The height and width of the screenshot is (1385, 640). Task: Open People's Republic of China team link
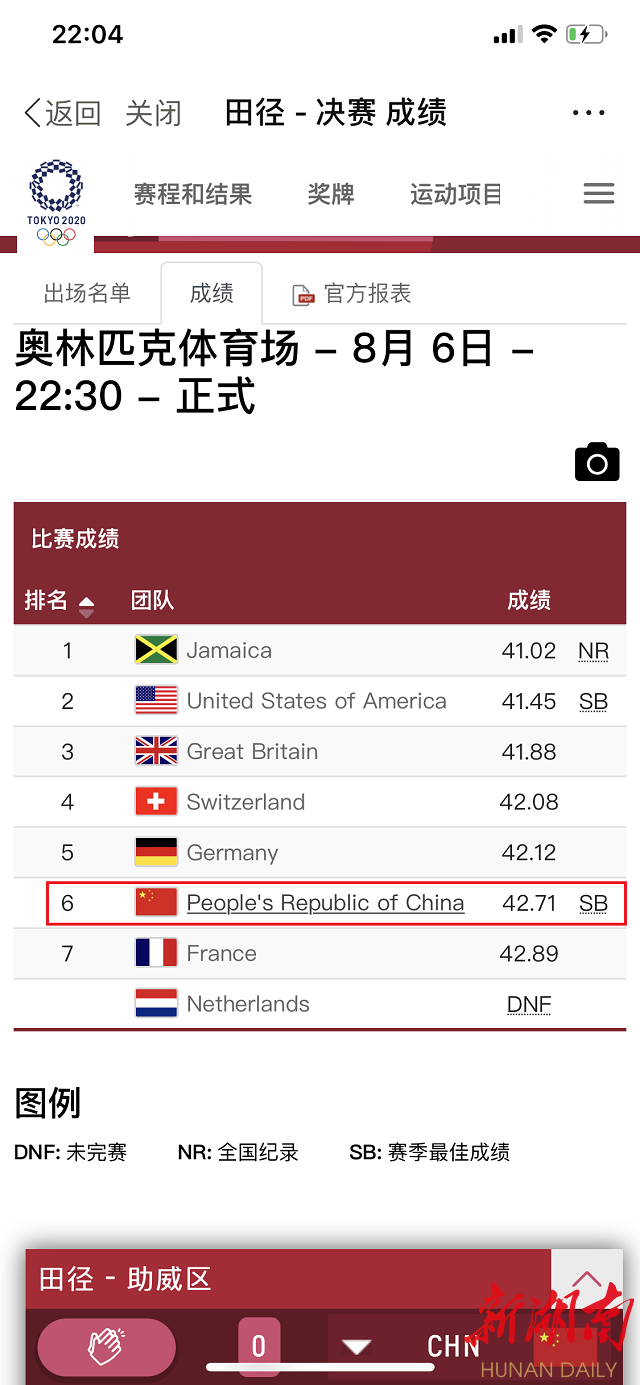pyautogui.click(x=325, y=903)
